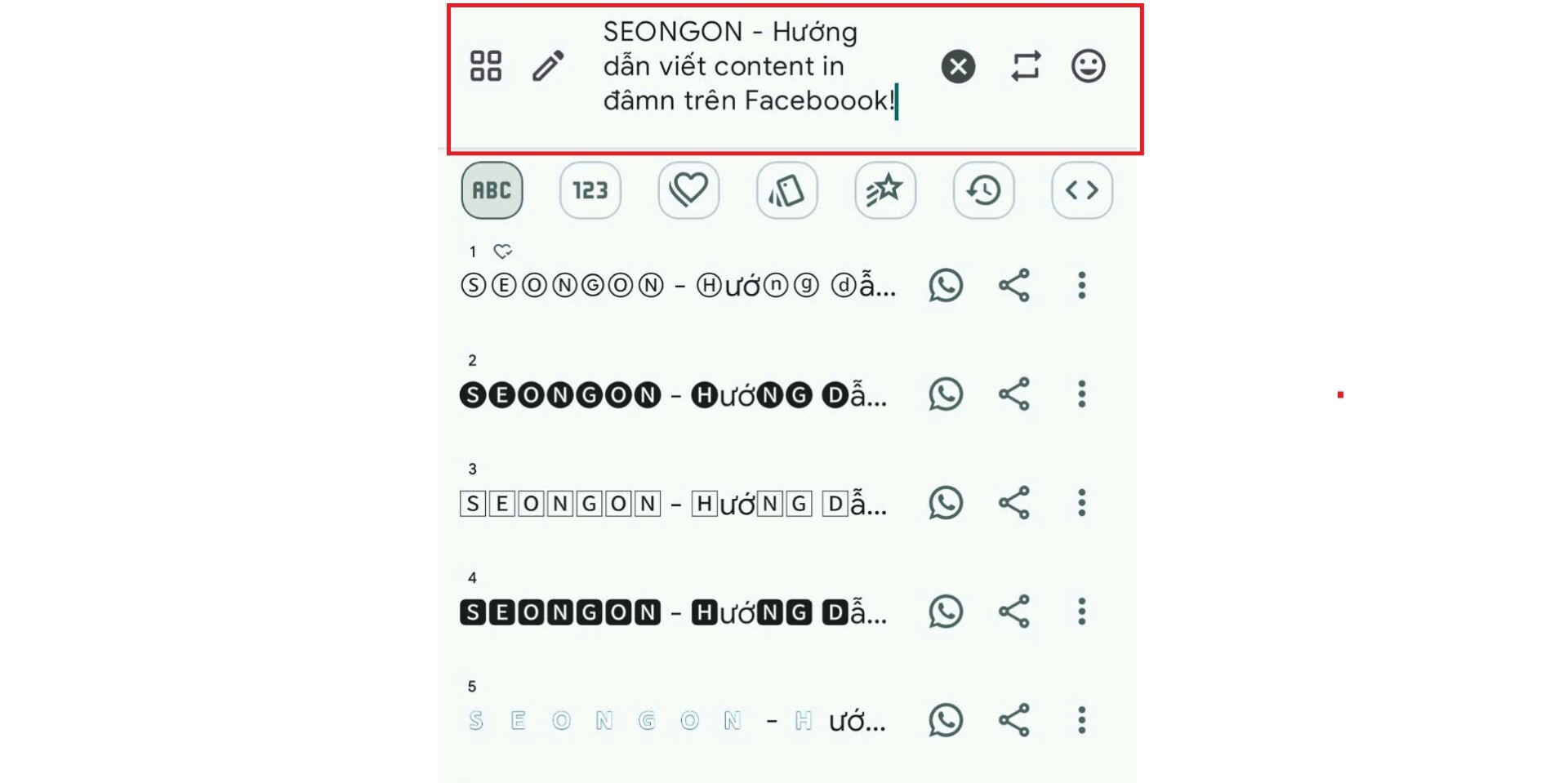The height and width of the screenshot is (783, 1568).
Task: Open more options for style 3
Action: (1081, 503)
